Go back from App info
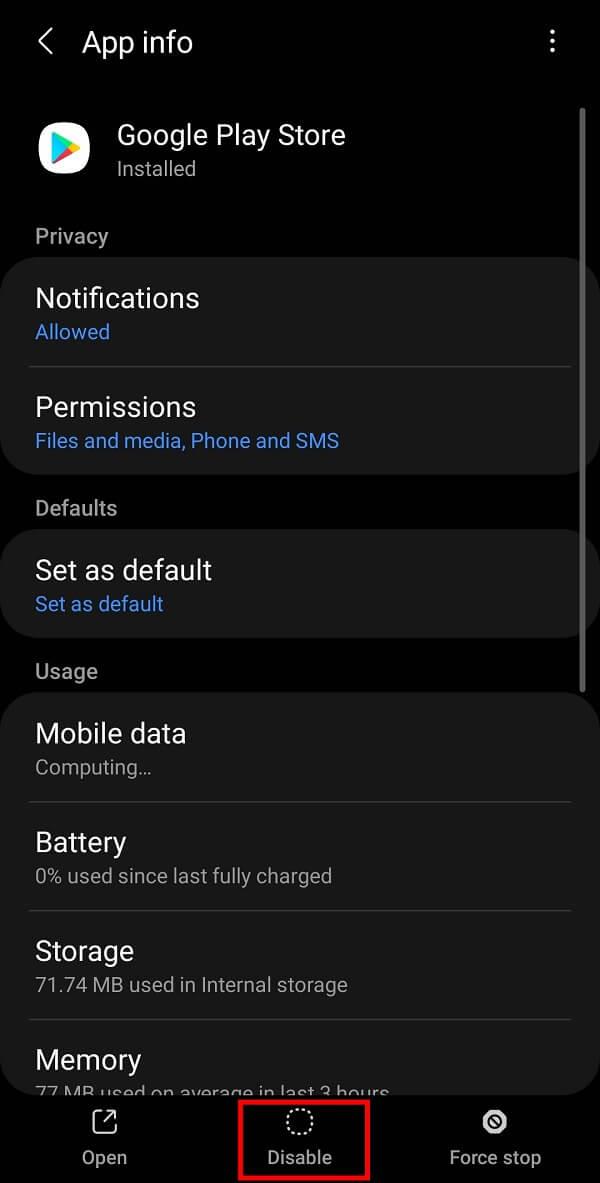 tap(45, 42)
